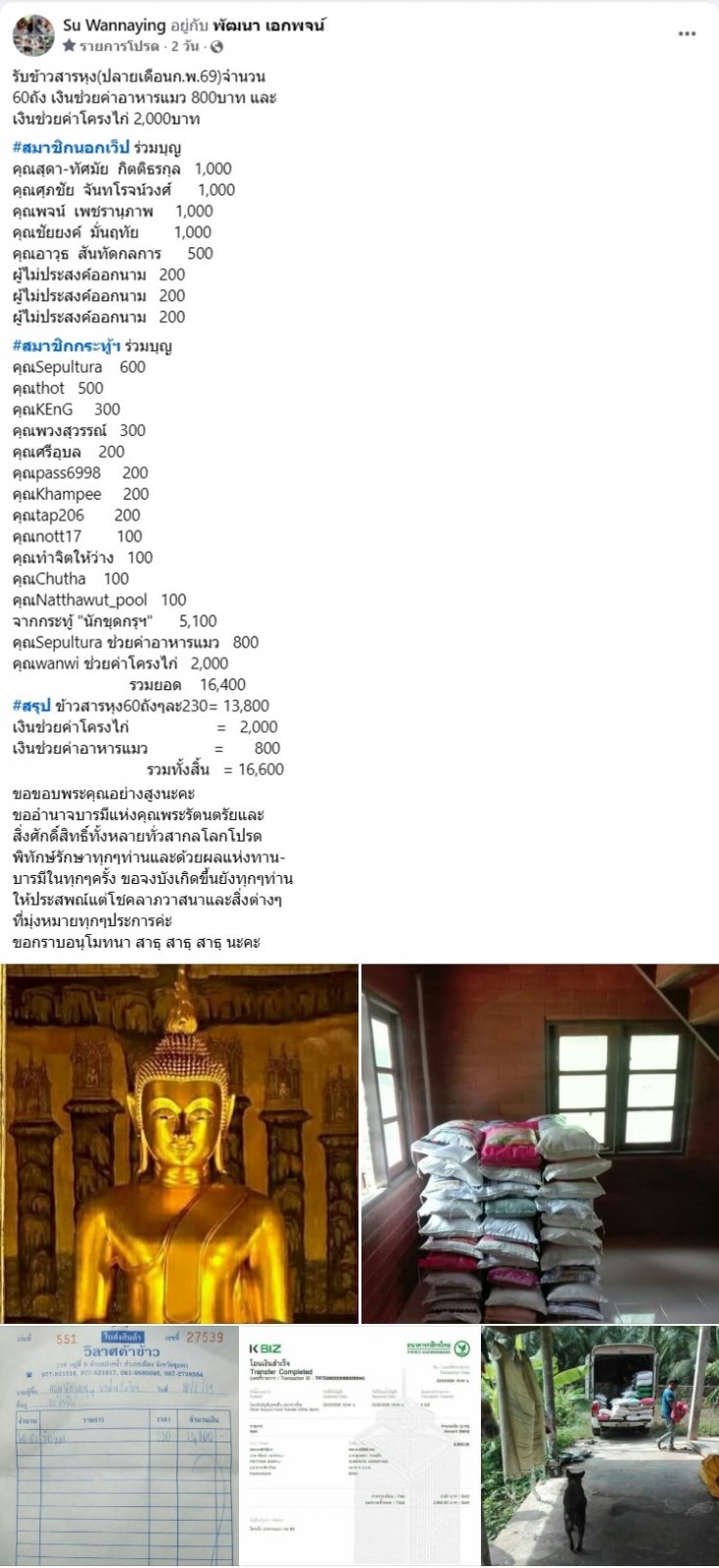Open the delivery truck photo

pos(599,1445)
